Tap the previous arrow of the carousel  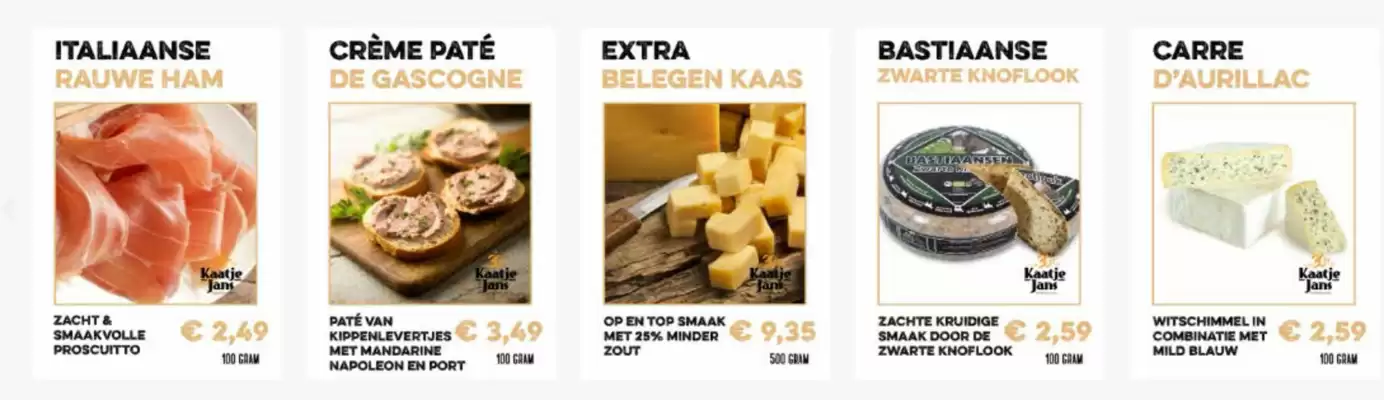[x=9, y=209]
